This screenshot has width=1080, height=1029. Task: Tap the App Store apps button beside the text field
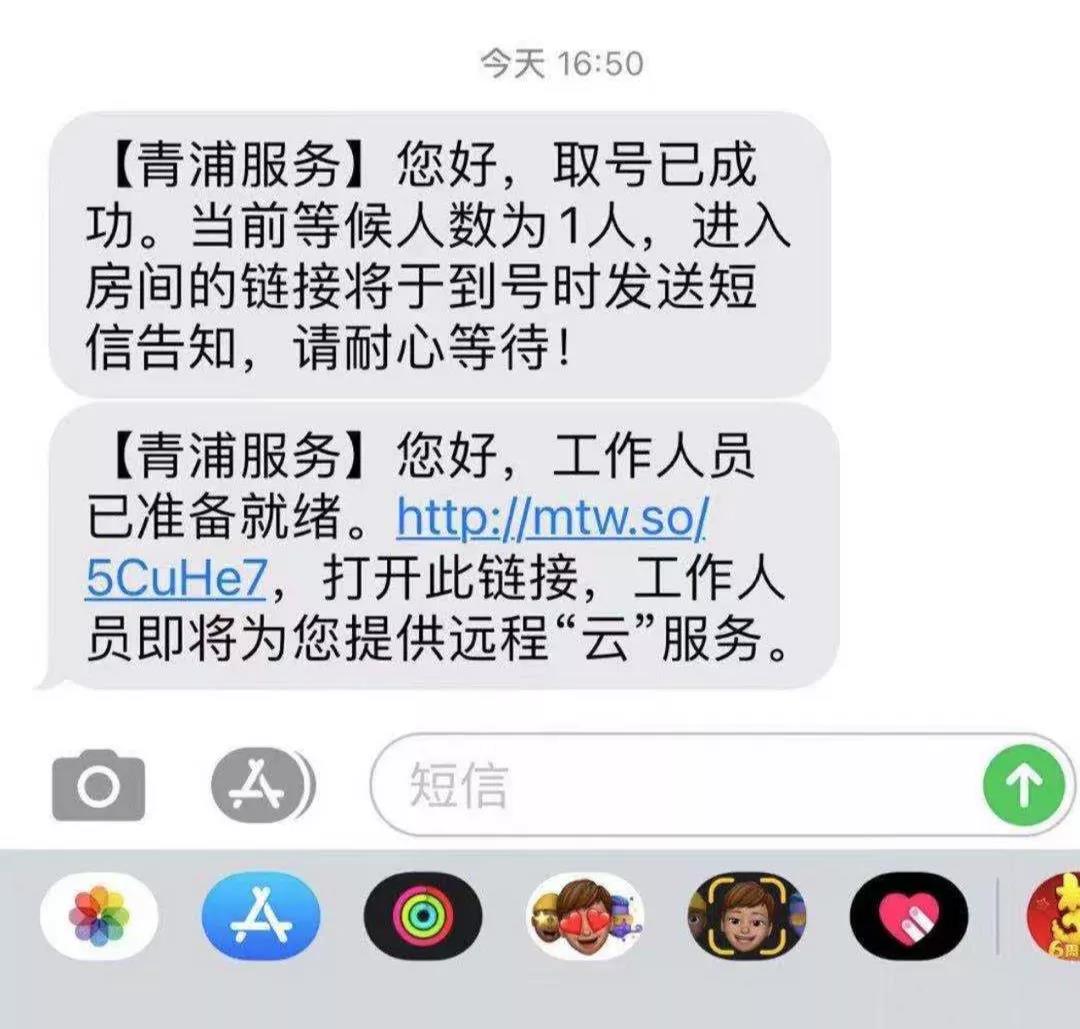[x=258, y=785]
